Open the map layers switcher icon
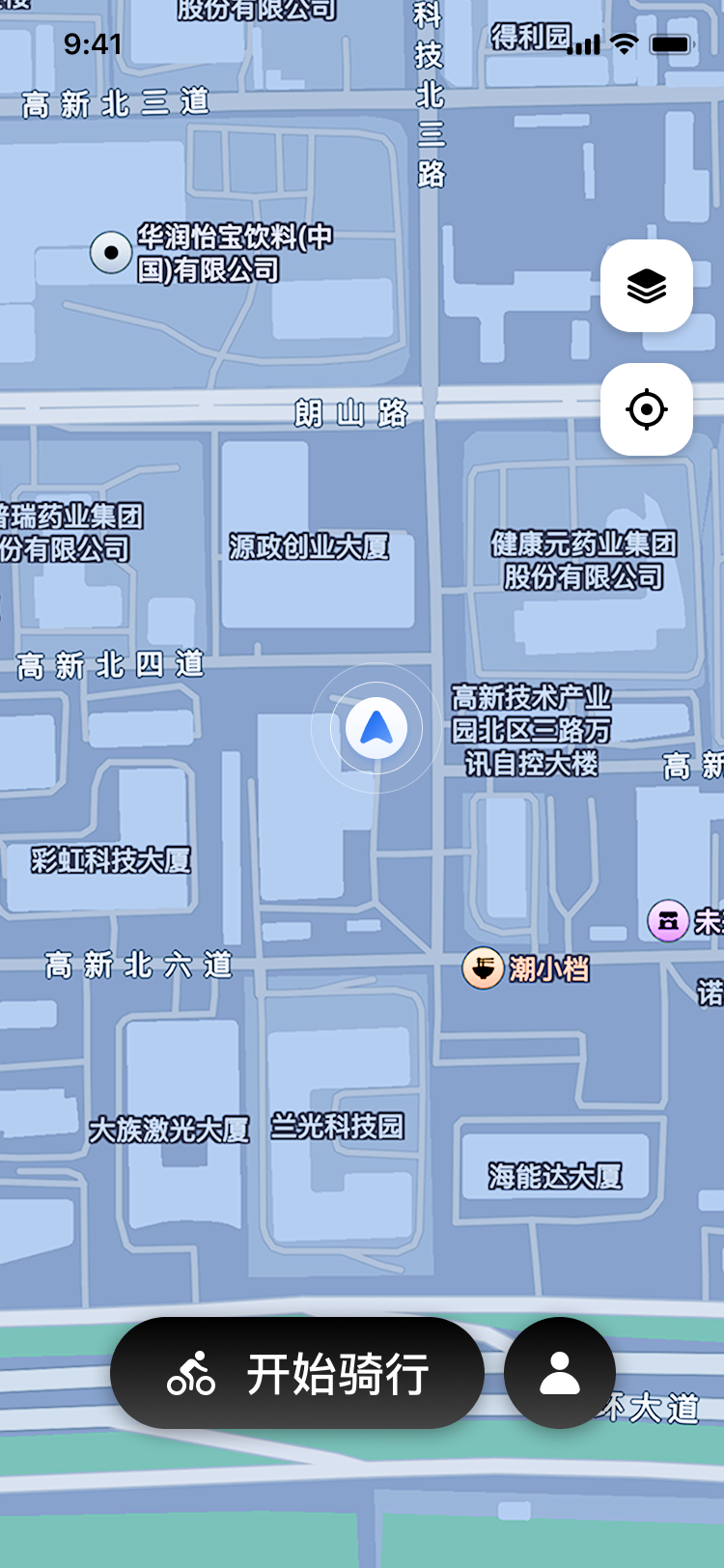 [x=646, y=287]
